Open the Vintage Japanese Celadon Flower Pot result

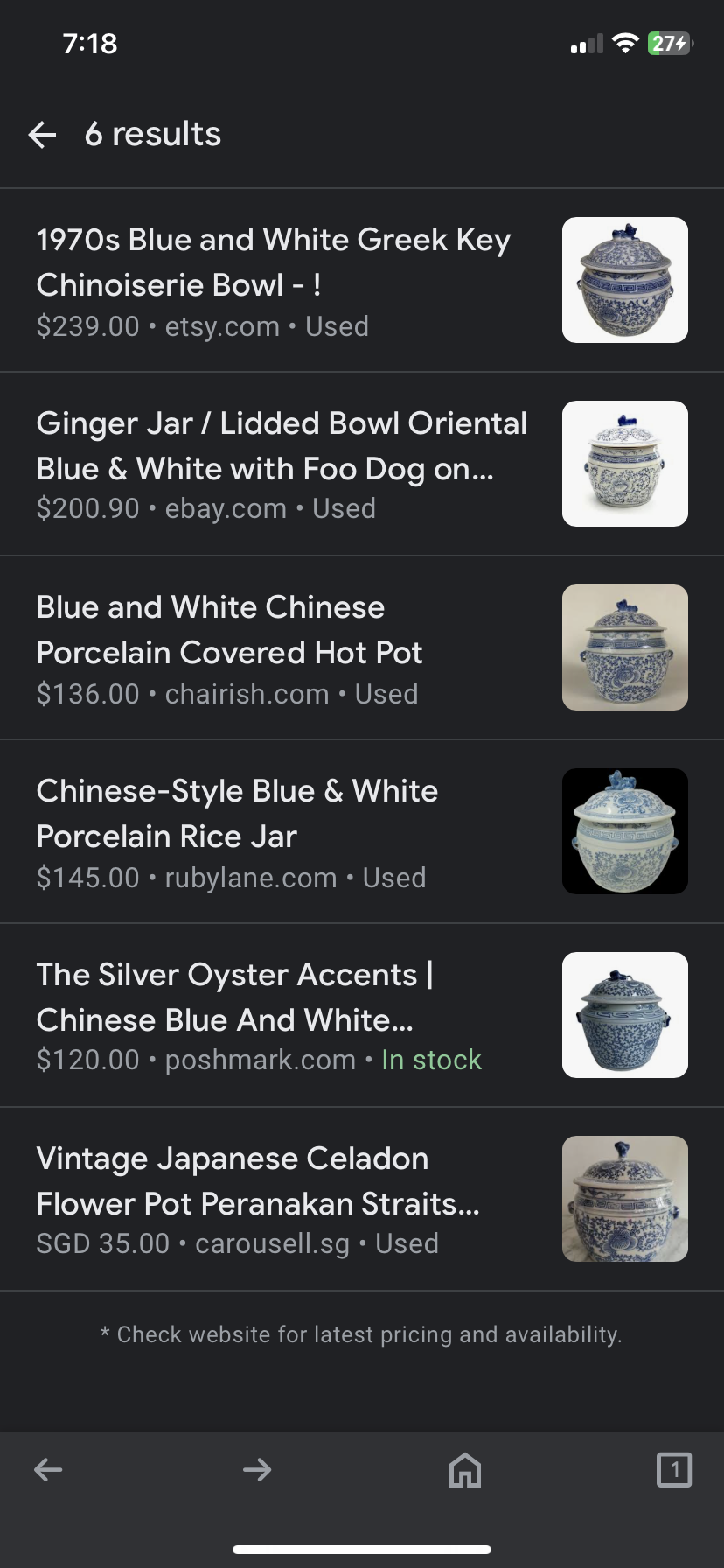258,1181
